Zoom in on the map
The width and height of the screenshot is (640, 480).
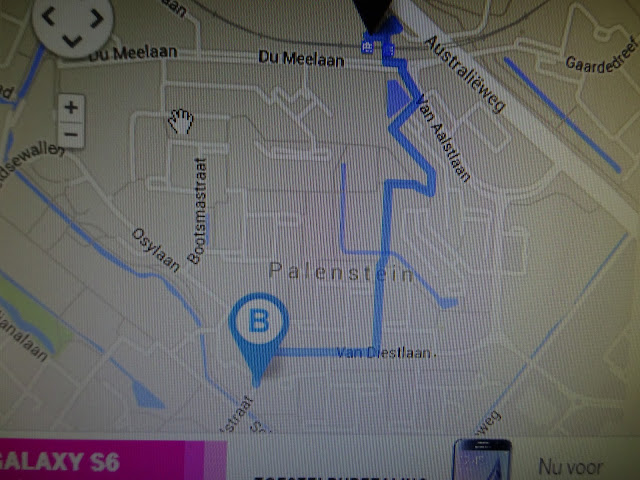click(x=72, y=107)
